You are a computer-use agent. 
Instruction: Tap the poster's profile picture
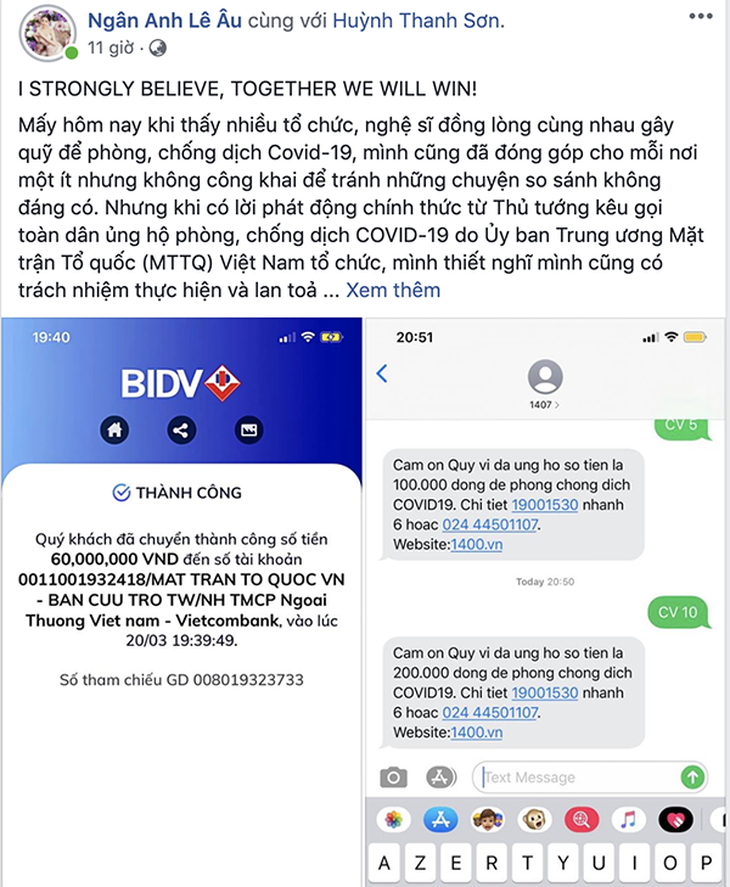tap(47, 32)
